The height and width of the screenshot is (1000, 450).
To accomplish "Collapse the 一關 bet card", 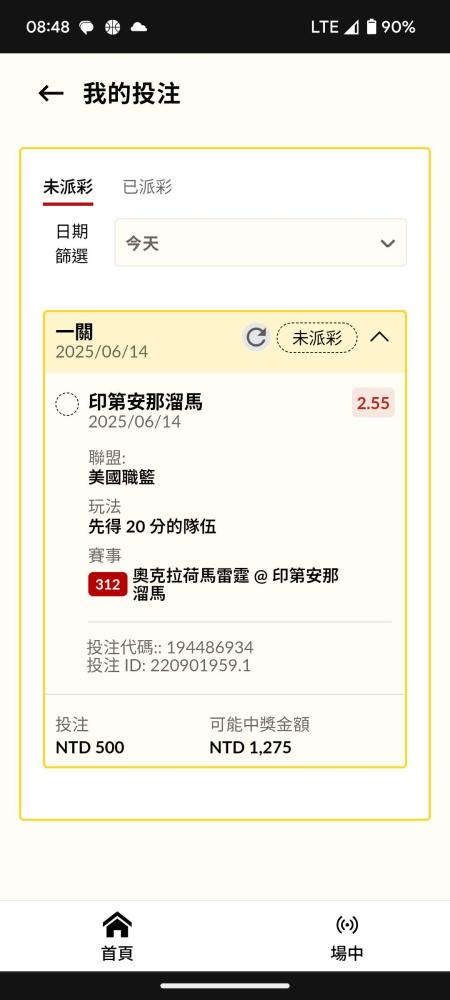I will pyautogui.click(x=379, y=337).
